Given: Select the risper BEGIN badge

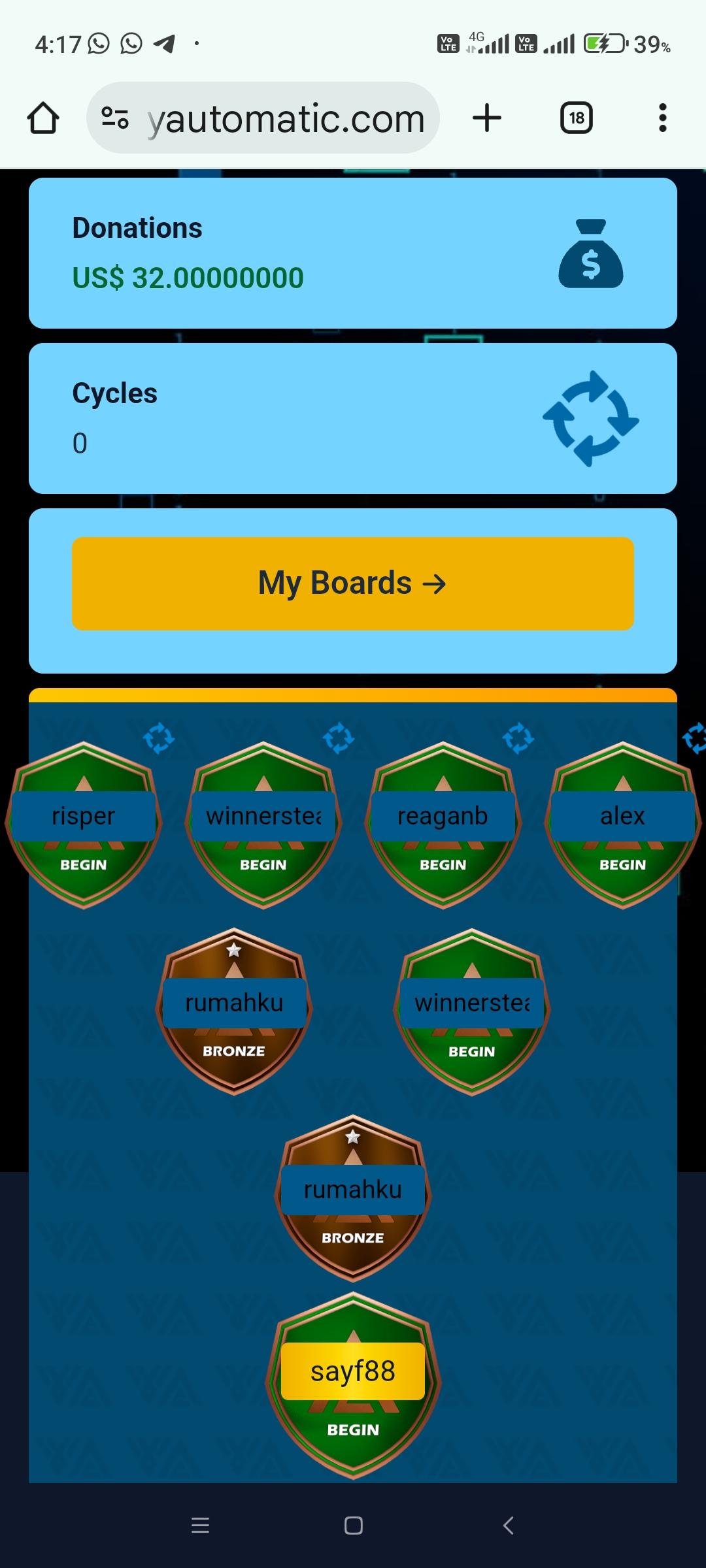Looking at the screenshot, I should 83,825.
